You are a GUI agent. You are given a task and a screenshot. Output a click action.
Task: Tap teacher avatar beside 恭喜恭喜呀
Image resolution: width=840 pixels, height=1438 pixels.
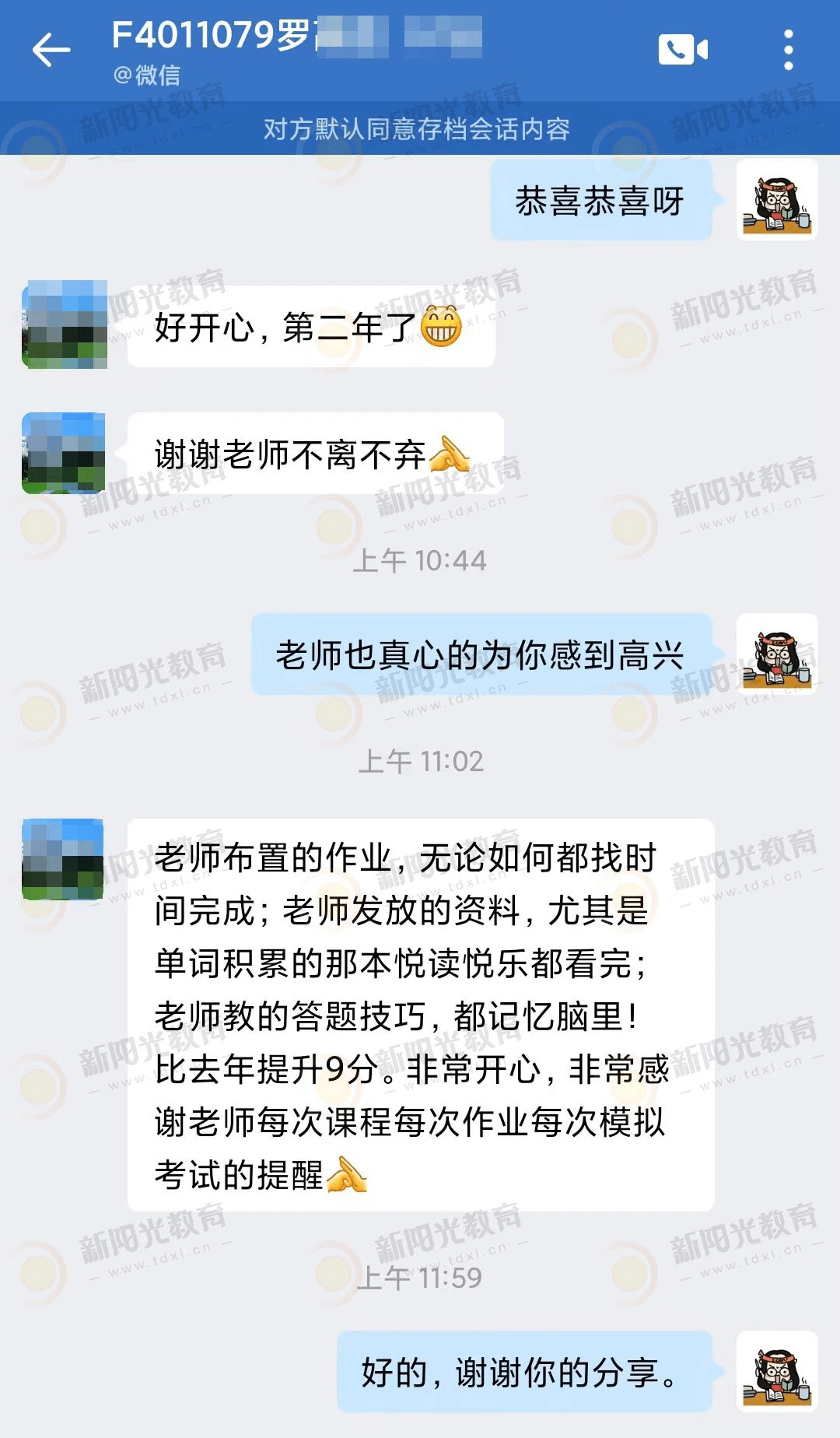click(x=776, y=200)
